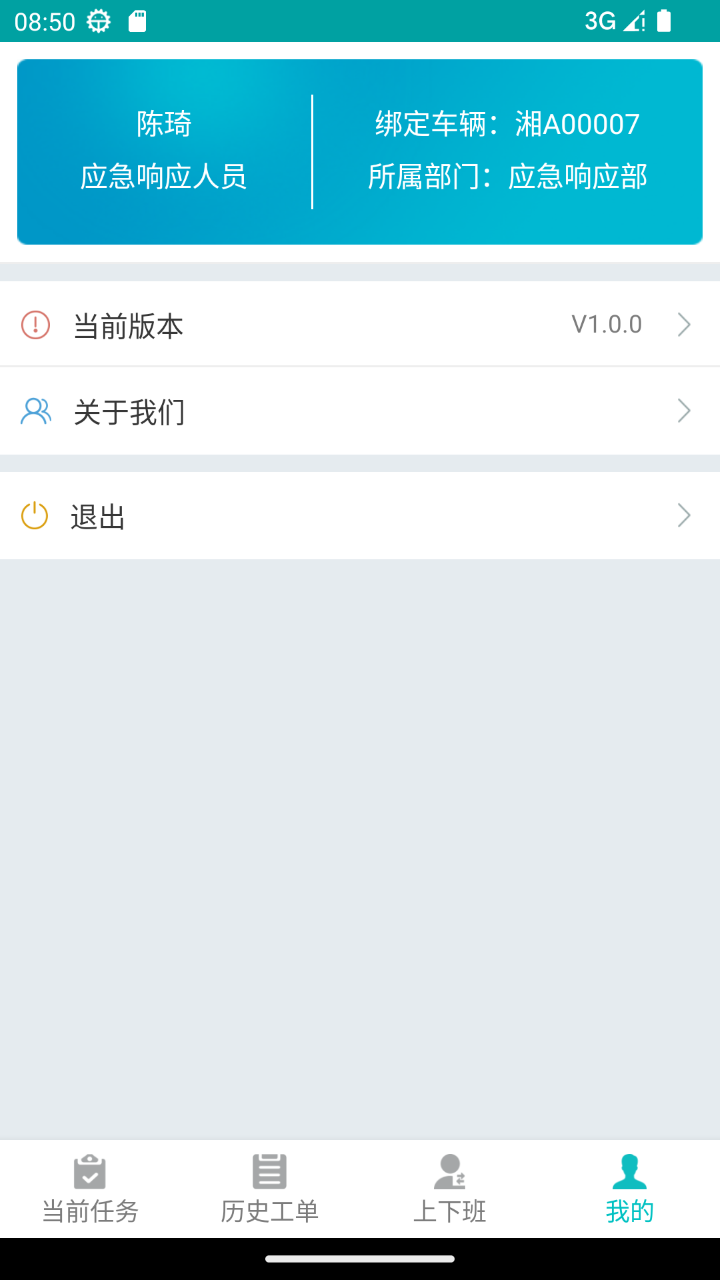
Task: Click the V1.0.0 version label
Action: (x=607, y=324)
